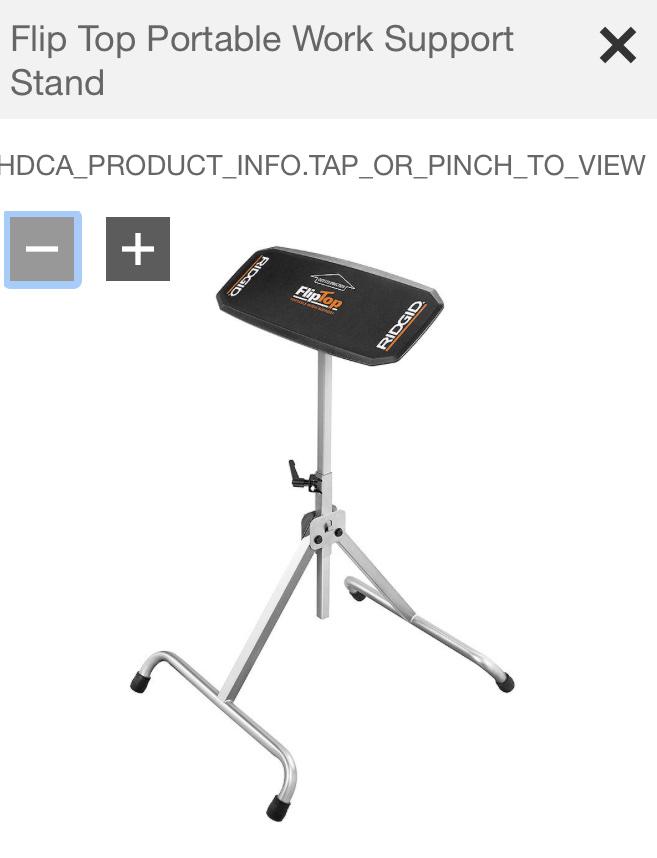The image size is (657, 858).
Task: Close the product image viewer
Action: [x=617, y=46]
